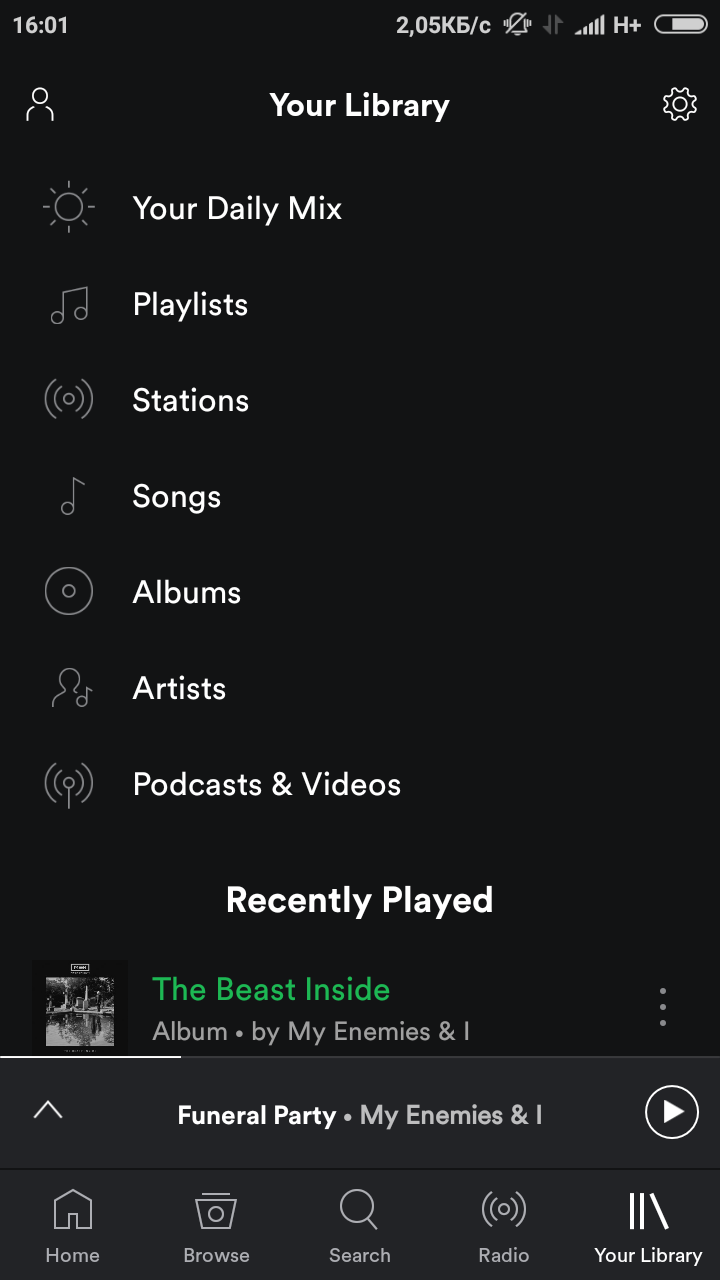Go to Playlists
Image resolution: width=720 pixels, height=1280 pixels.
click(x=190, y=304)
